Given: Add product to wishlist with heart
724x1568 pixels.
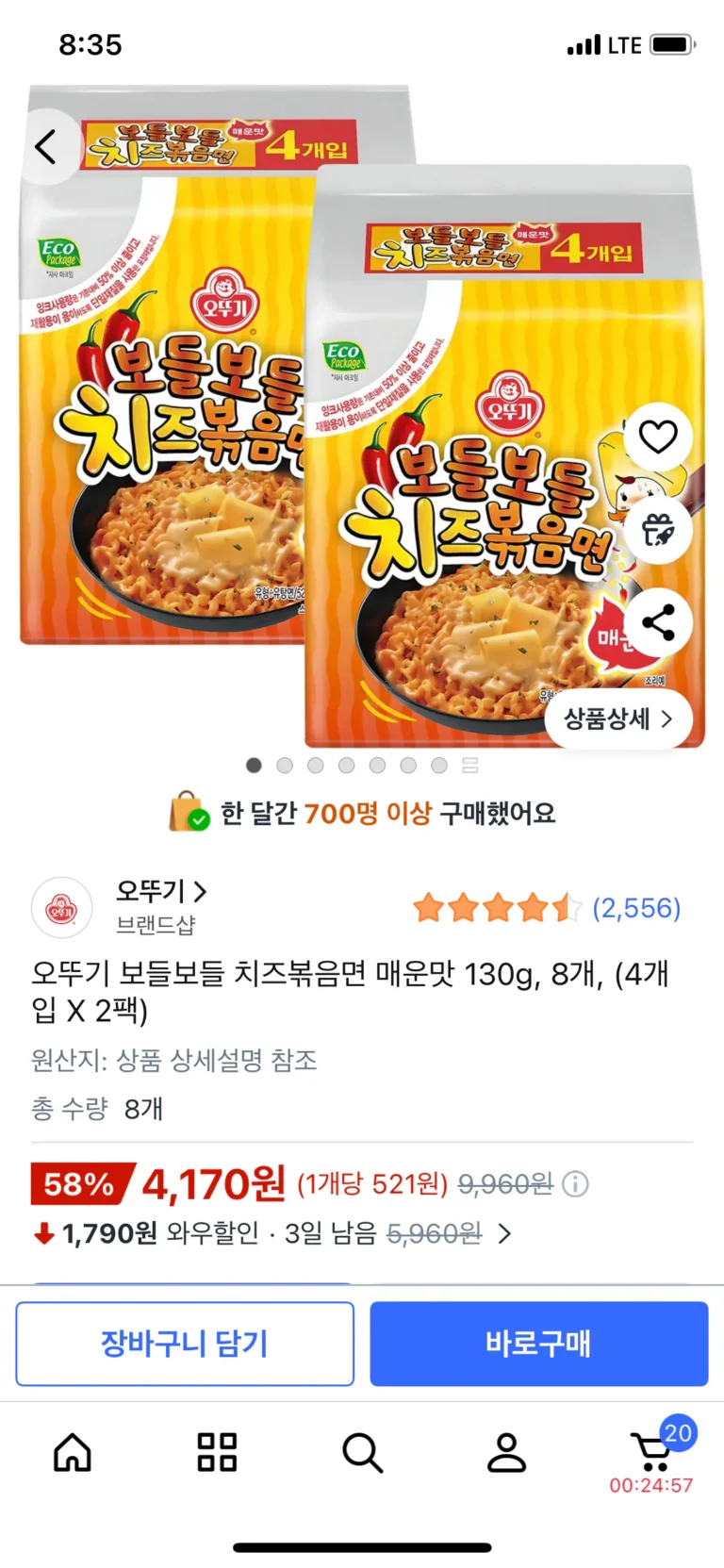Looking at the screenshot, I should pos(658,437).
